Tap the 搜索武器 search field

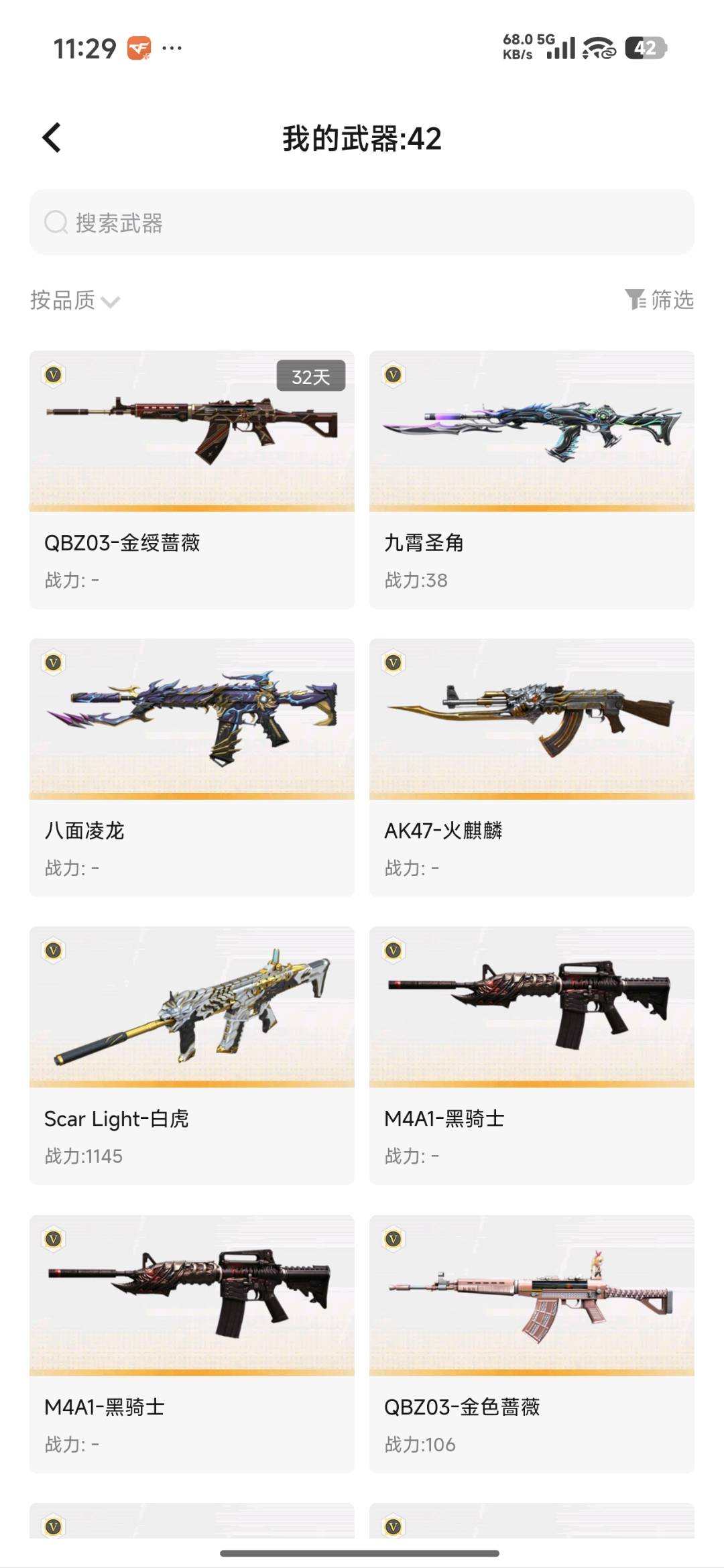point(362,223)
